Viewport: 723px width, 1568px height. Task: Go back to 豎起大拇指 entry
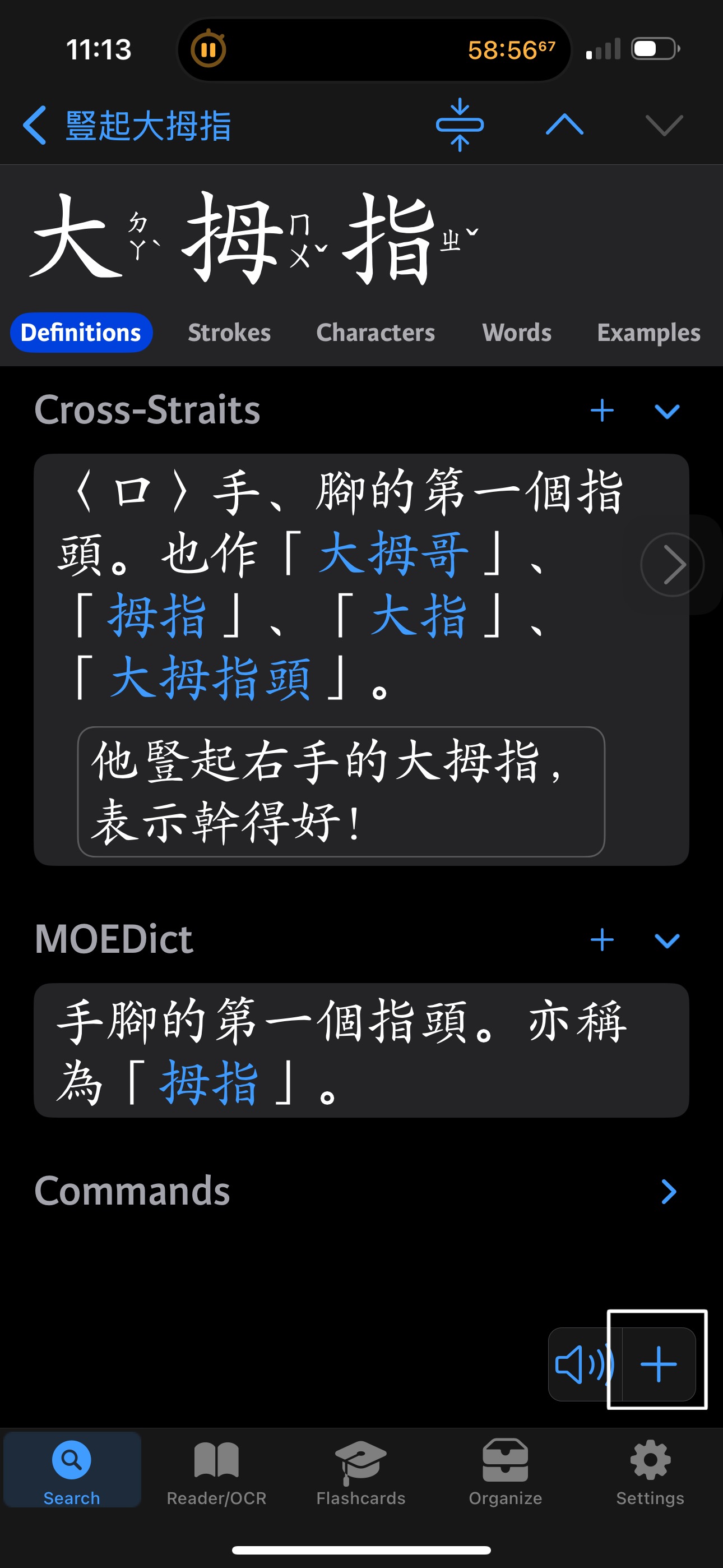click(x=127, y=126)
